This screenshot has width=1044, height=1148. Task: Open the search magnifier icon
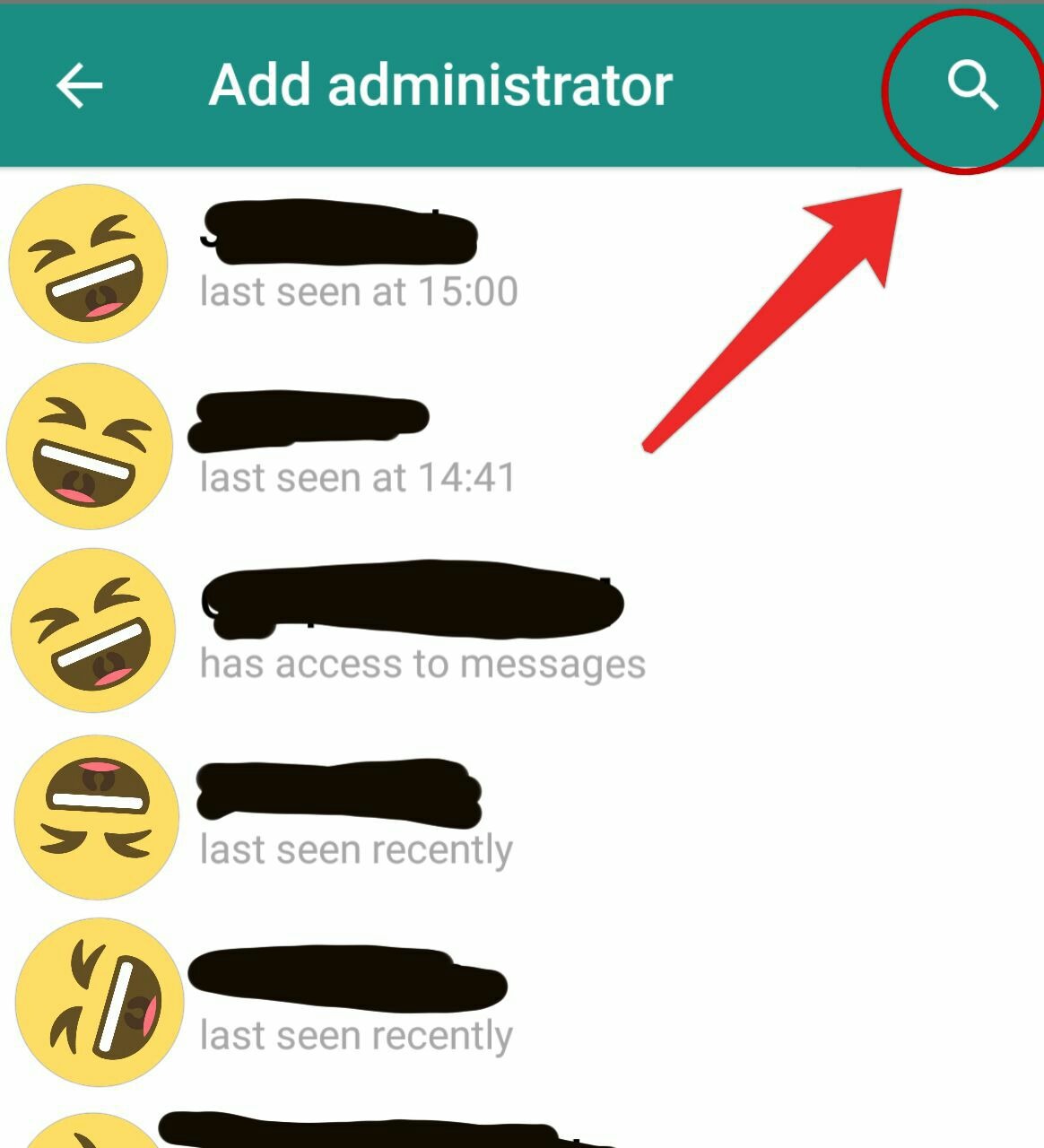[972, 86]
